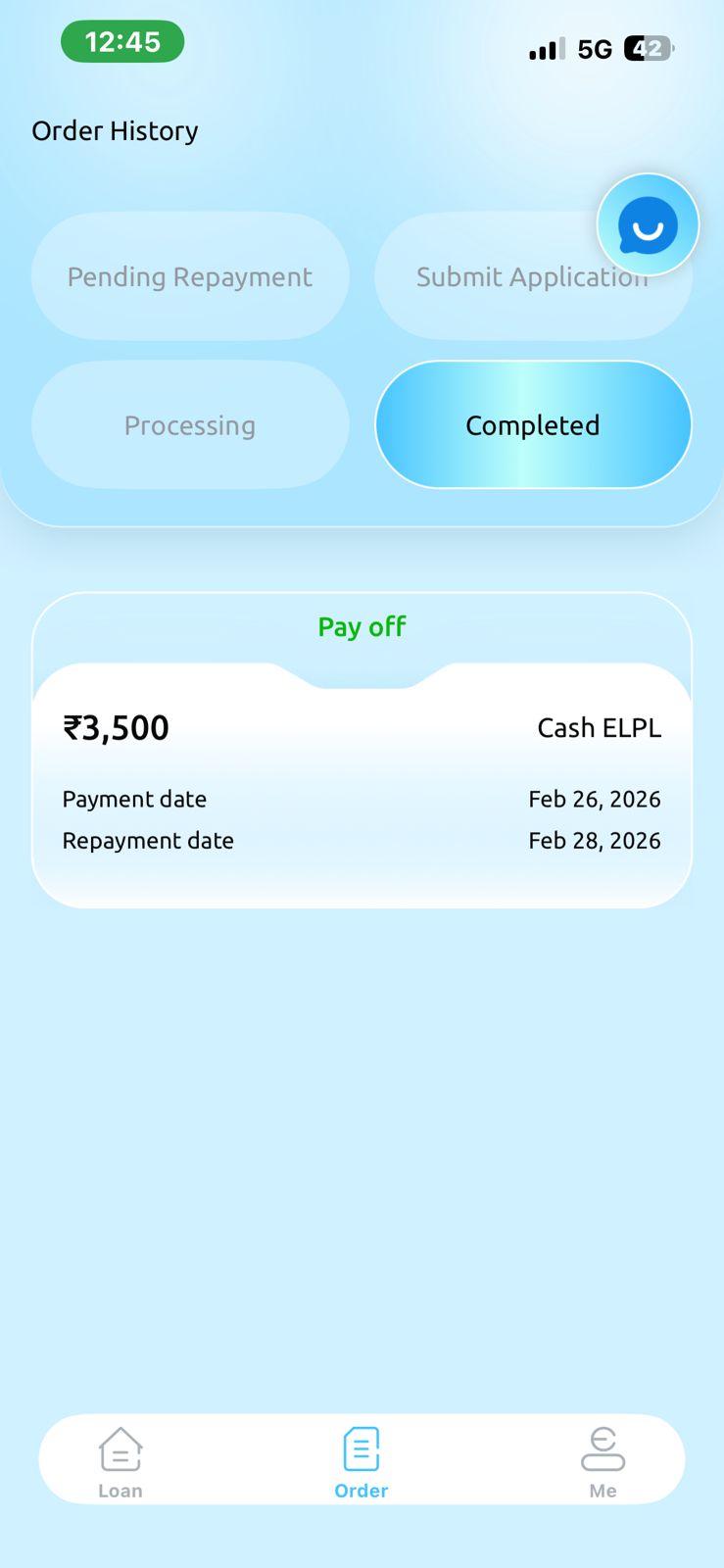The image size is (724, 1568).
Task: Open the Me profile tab
Action: coord(603,1460)
